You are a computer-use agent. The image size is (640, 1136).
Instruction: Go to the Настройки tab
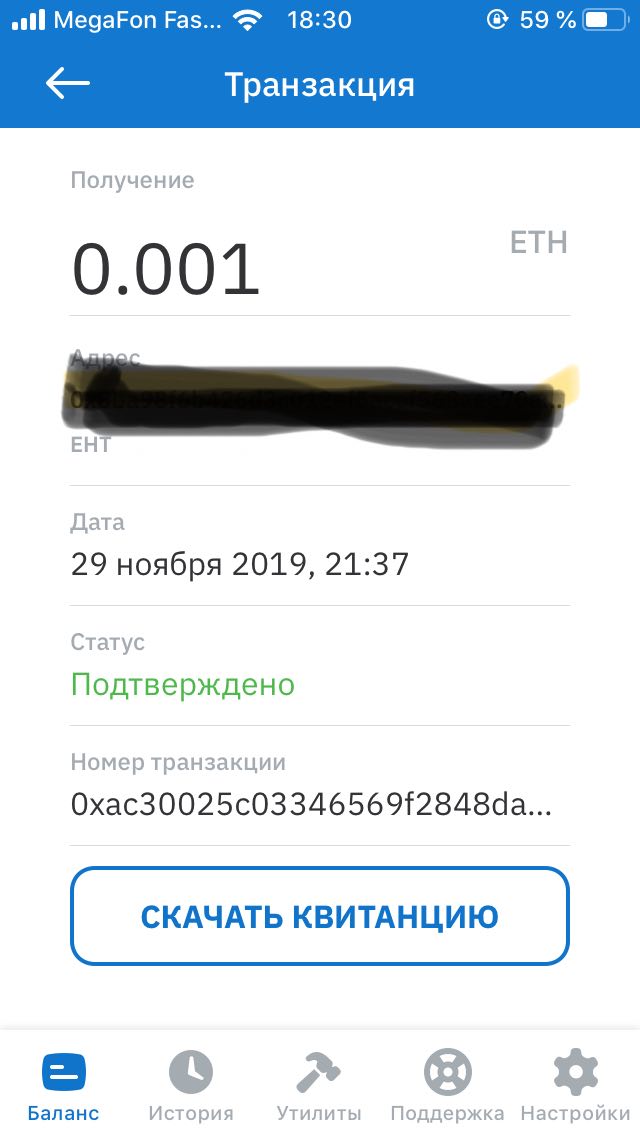(x=575, y=1085)
